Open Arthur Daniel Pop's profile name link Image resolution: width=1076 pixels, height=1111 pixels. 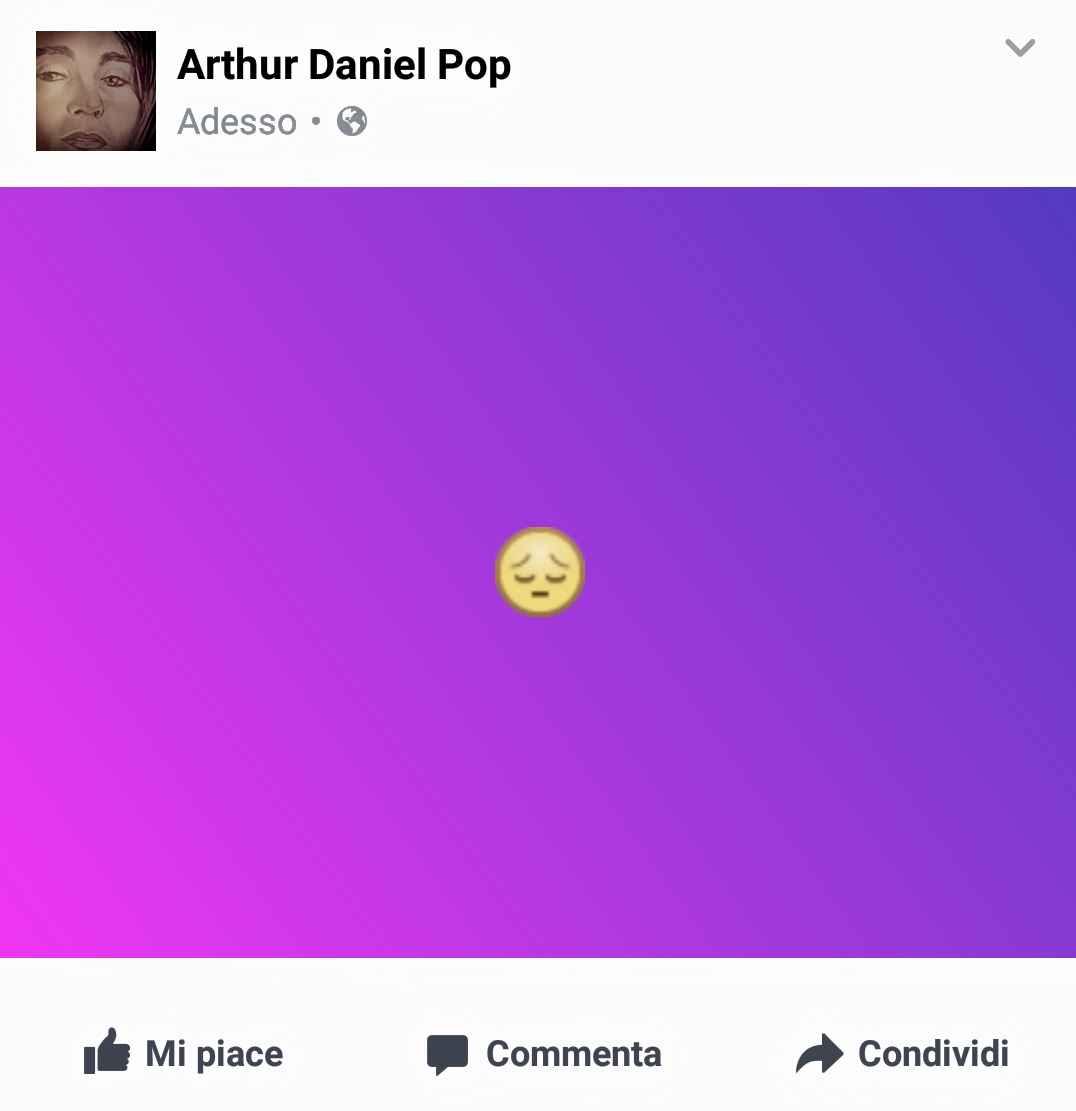click(x=343, y=66)
